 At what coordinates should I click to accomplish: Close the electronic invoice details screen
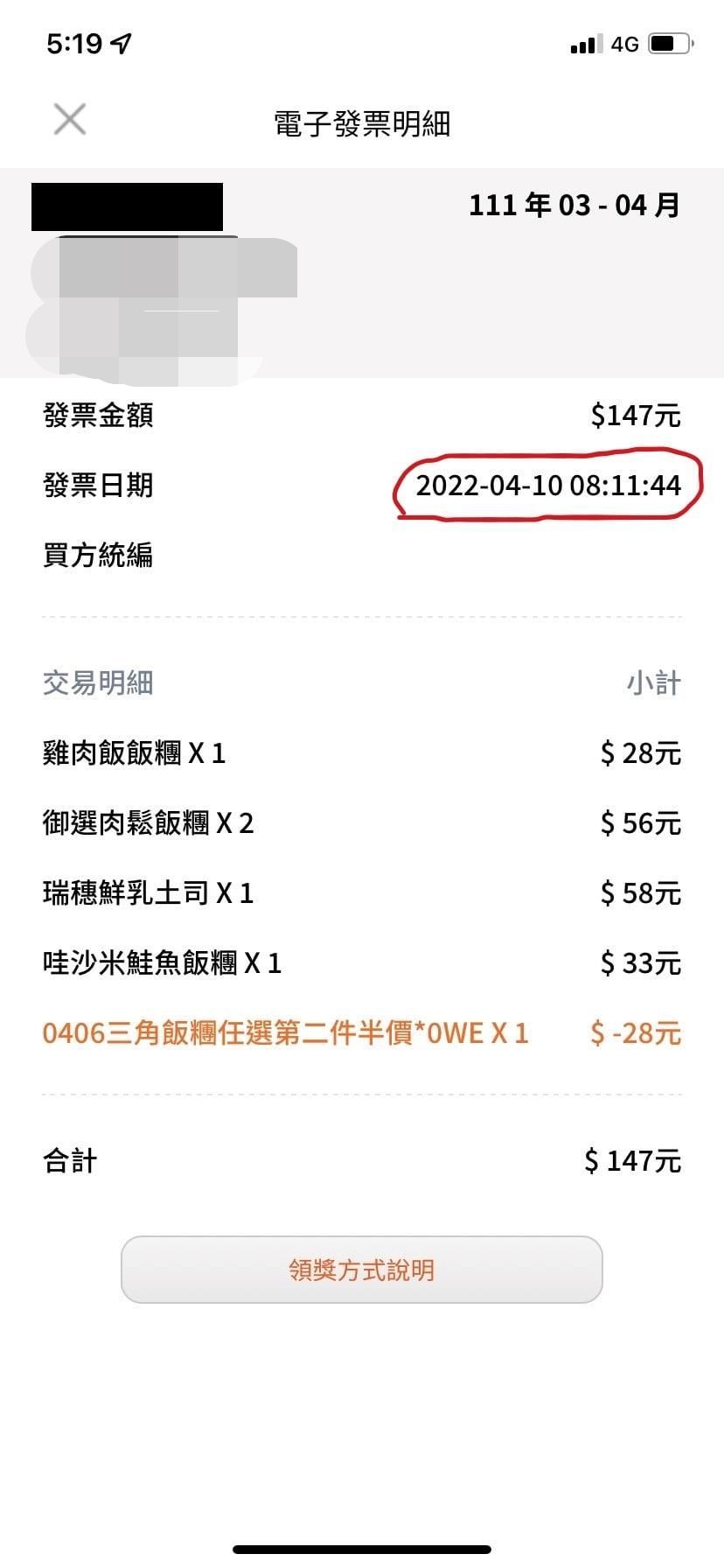point(69,119)
